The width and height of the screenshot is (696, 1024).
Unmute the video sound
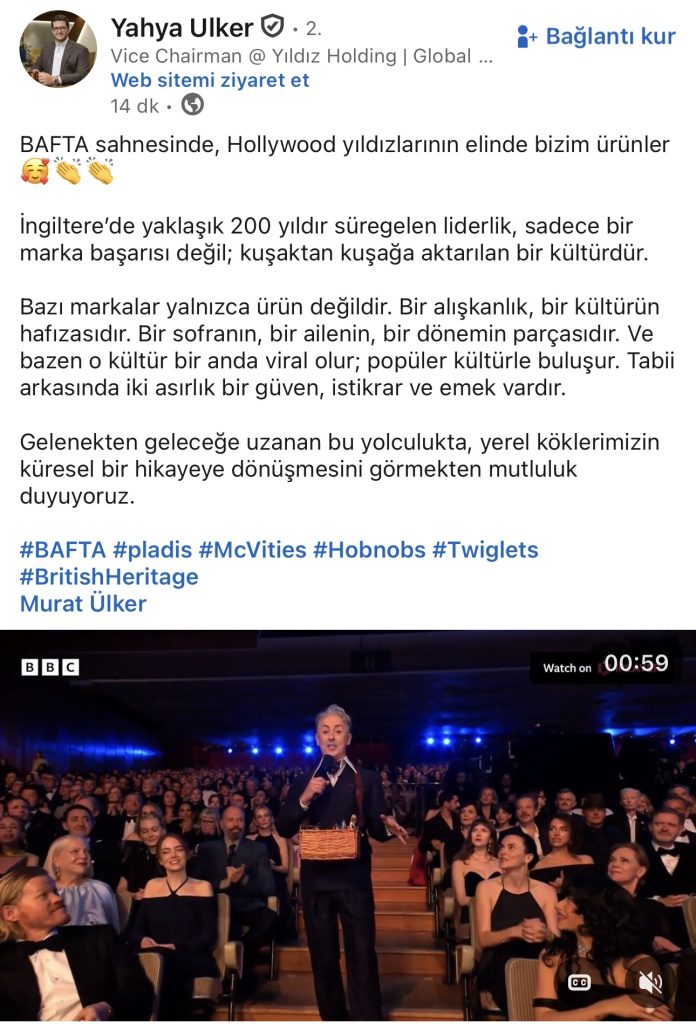click(x=650, y=983)
